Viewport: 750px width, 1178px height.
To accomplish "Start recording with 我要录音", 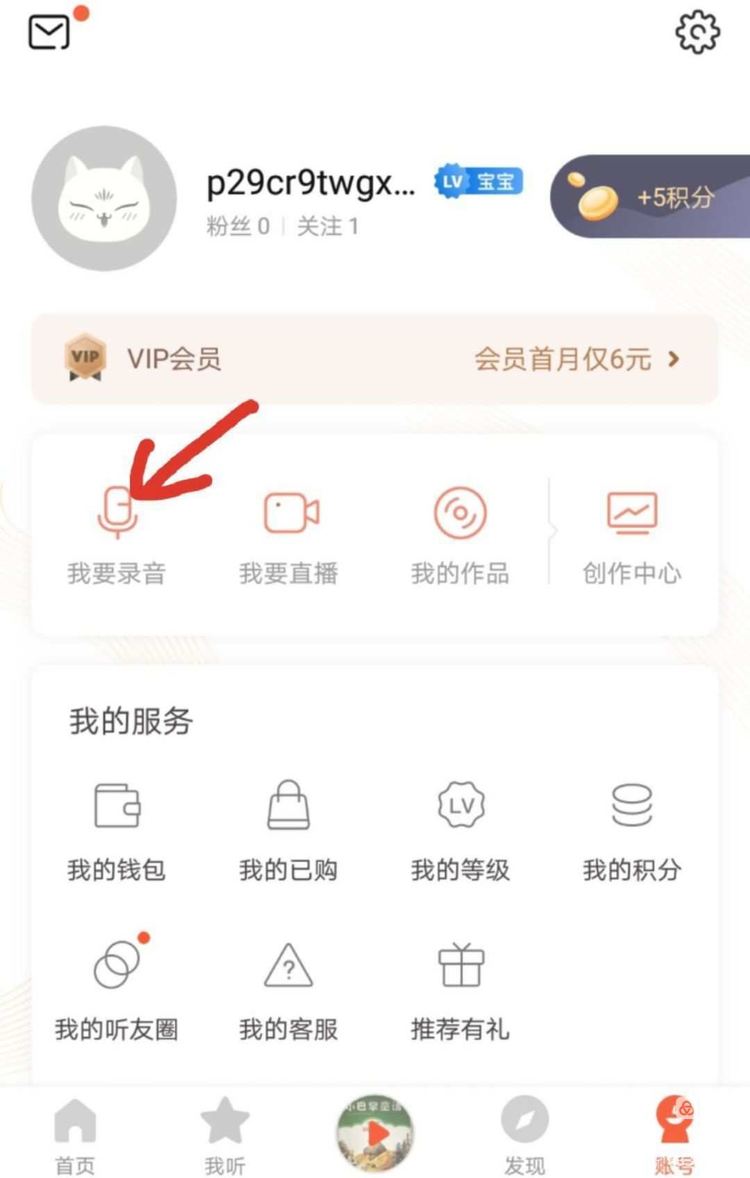I will [x=117, y=535].
